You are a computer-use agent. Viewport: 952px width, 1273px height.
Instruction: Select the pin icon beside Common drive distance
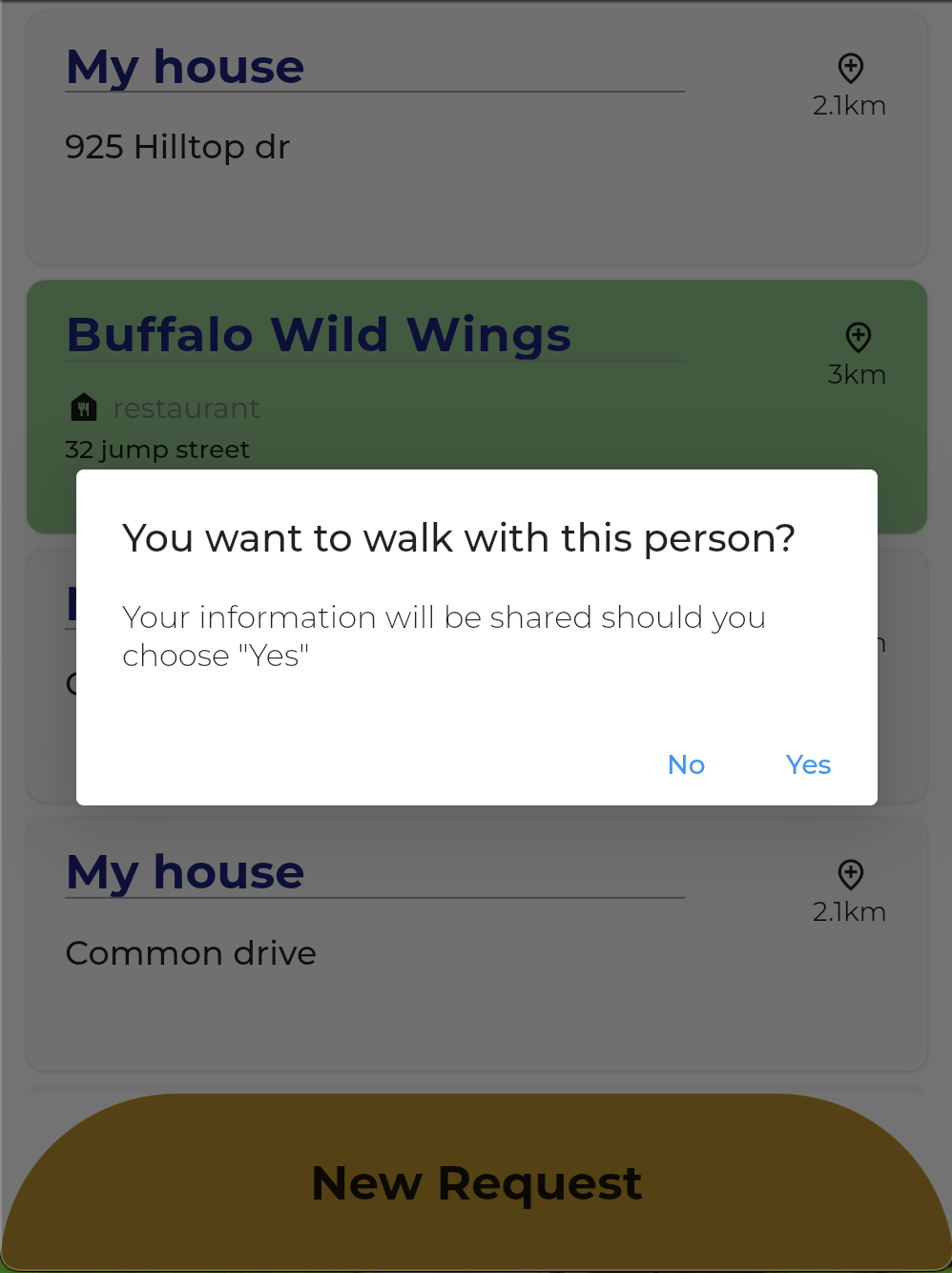[x=849, y=875]
